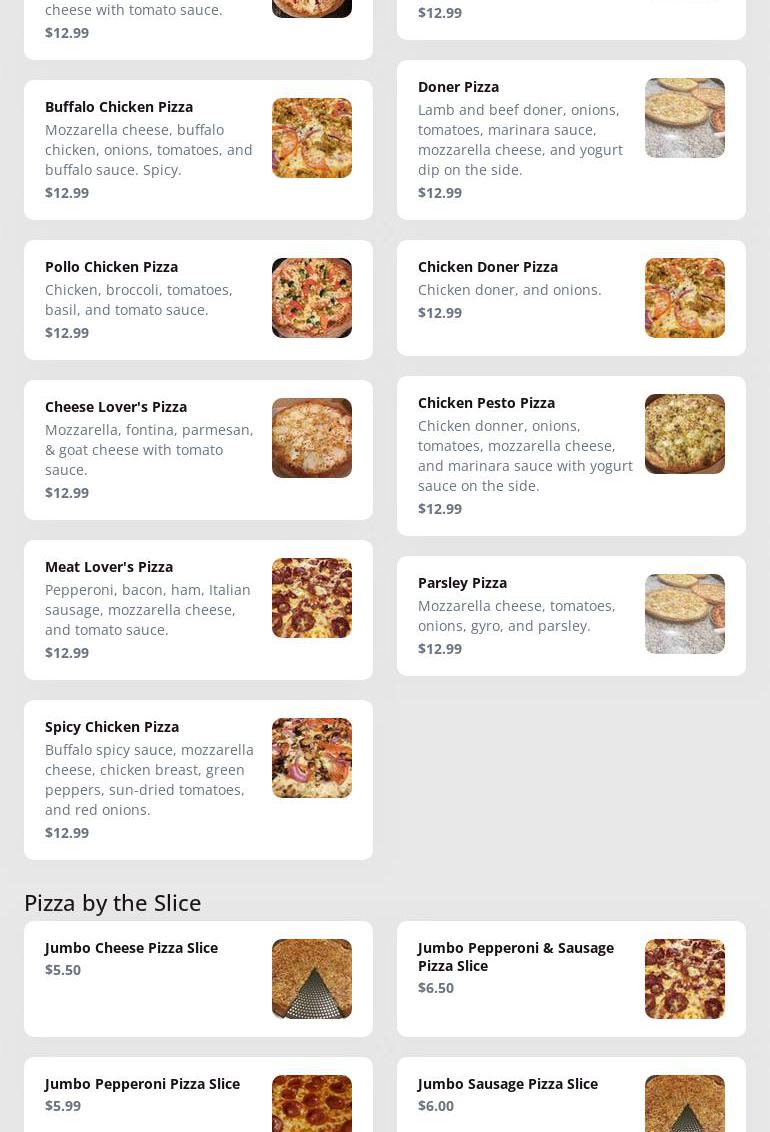770x1132 pixels.
Task: Choose the Chicken Doner Pizza
Action: (x=571, y=297)
